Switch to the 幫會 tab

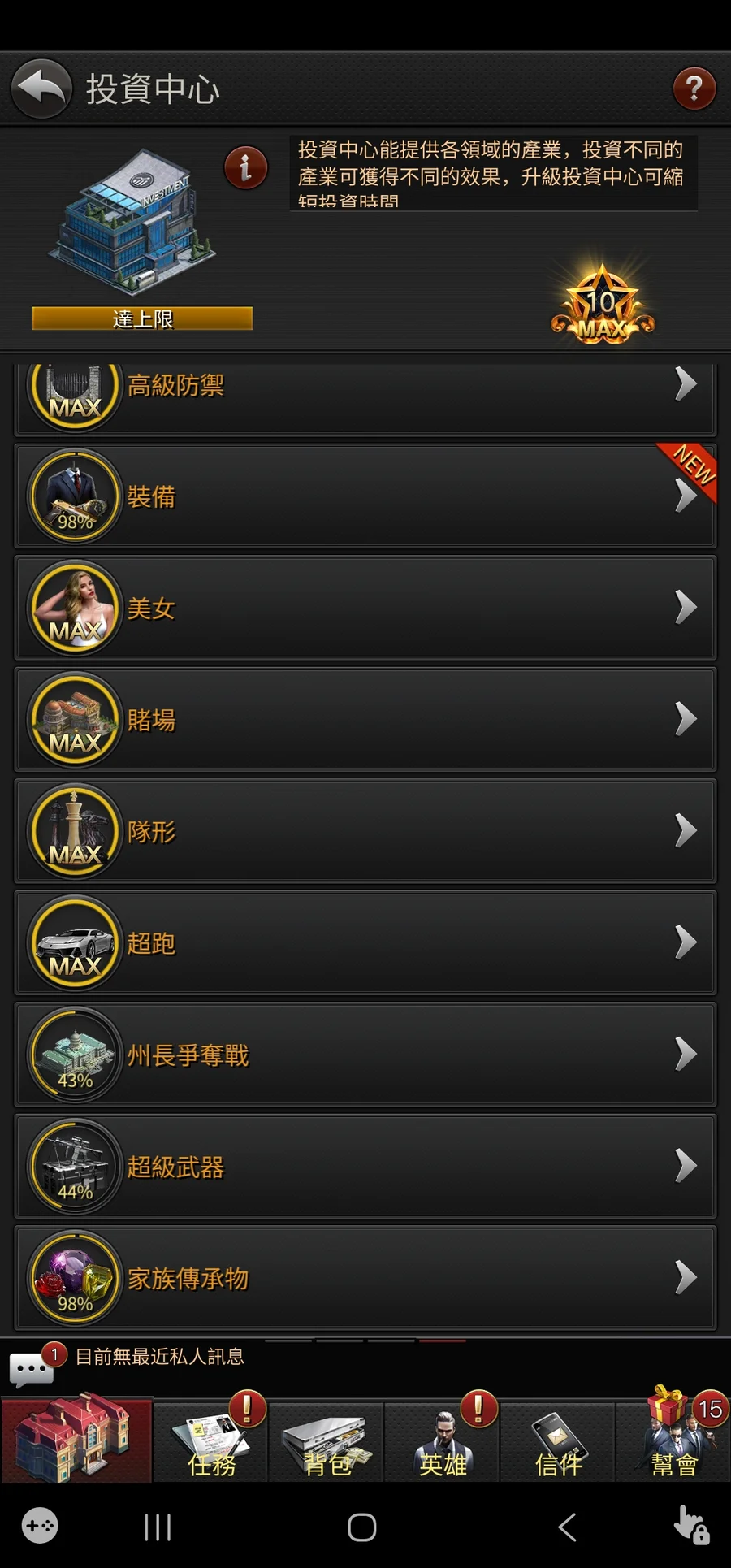(x=674, y=1442)
